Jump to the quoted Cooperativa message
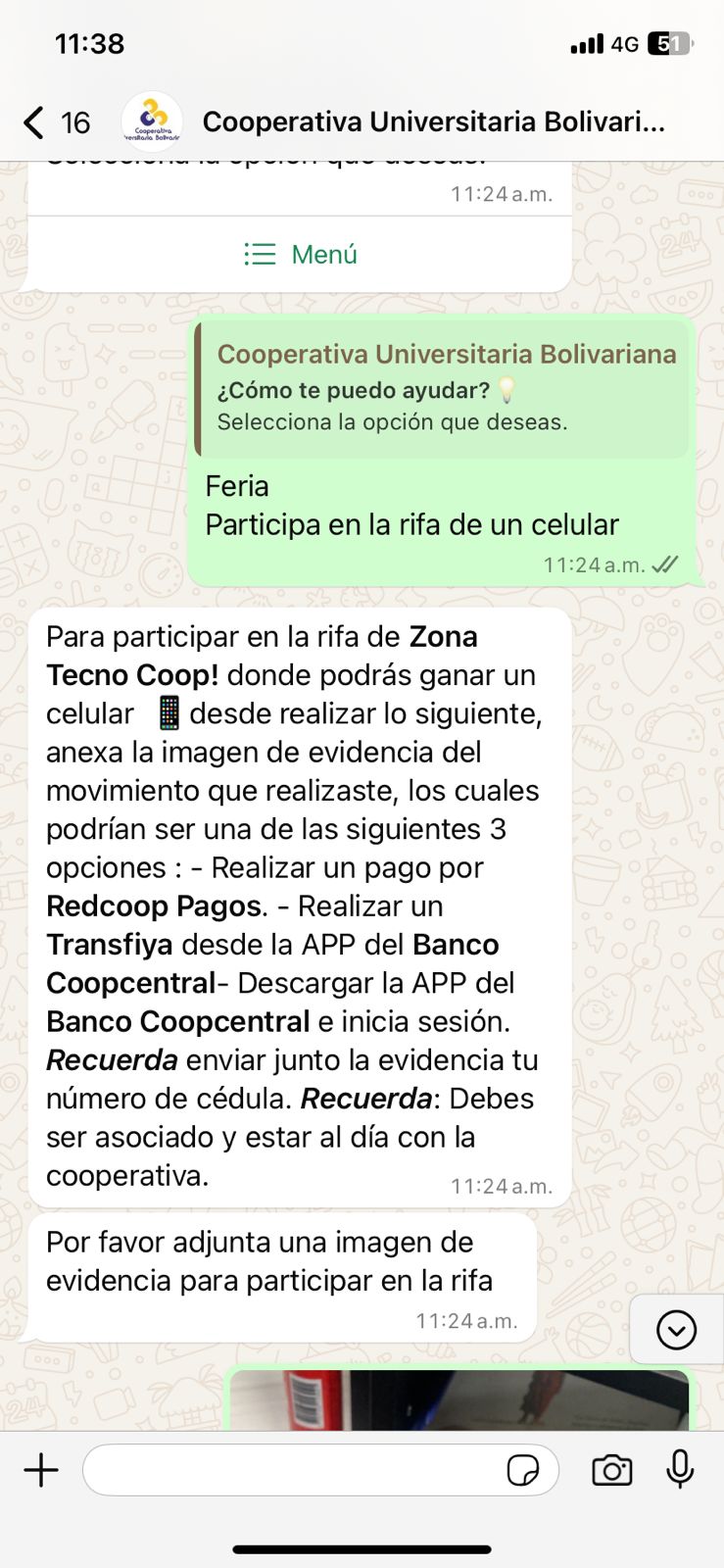The image size is (724, 1568). [x=443, y=389]
